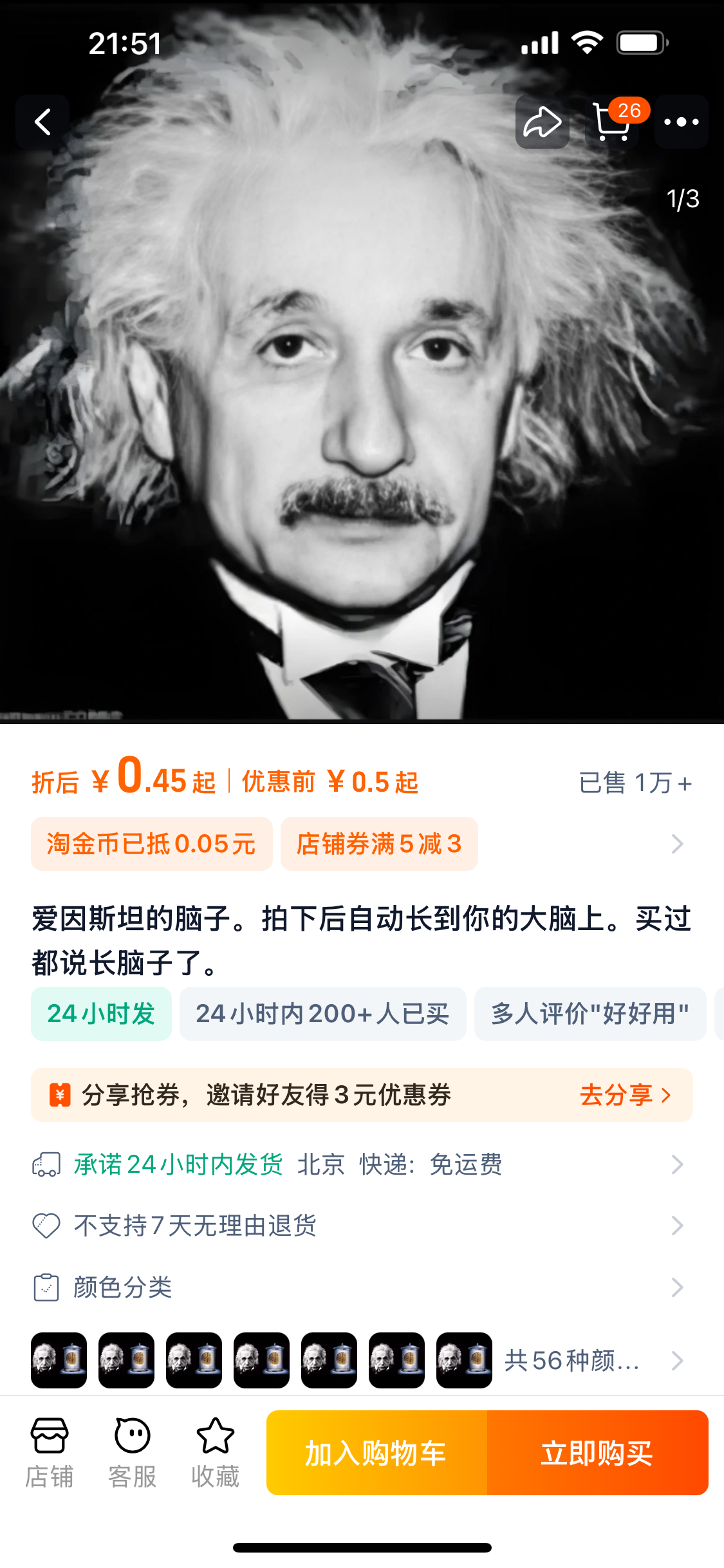
Task: Tap 立即购买 to buy now
Action: [597, 1453]
